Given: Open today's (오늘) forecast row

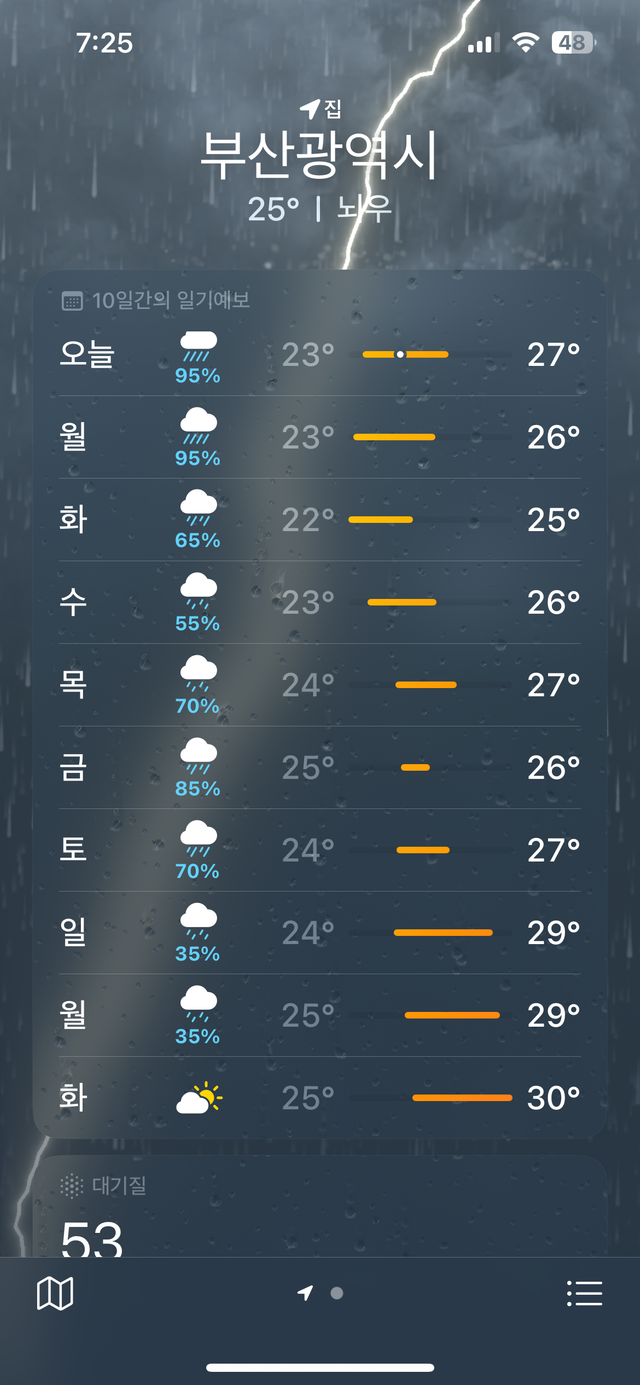Looking at the screenshot, I should click(320, 354).
